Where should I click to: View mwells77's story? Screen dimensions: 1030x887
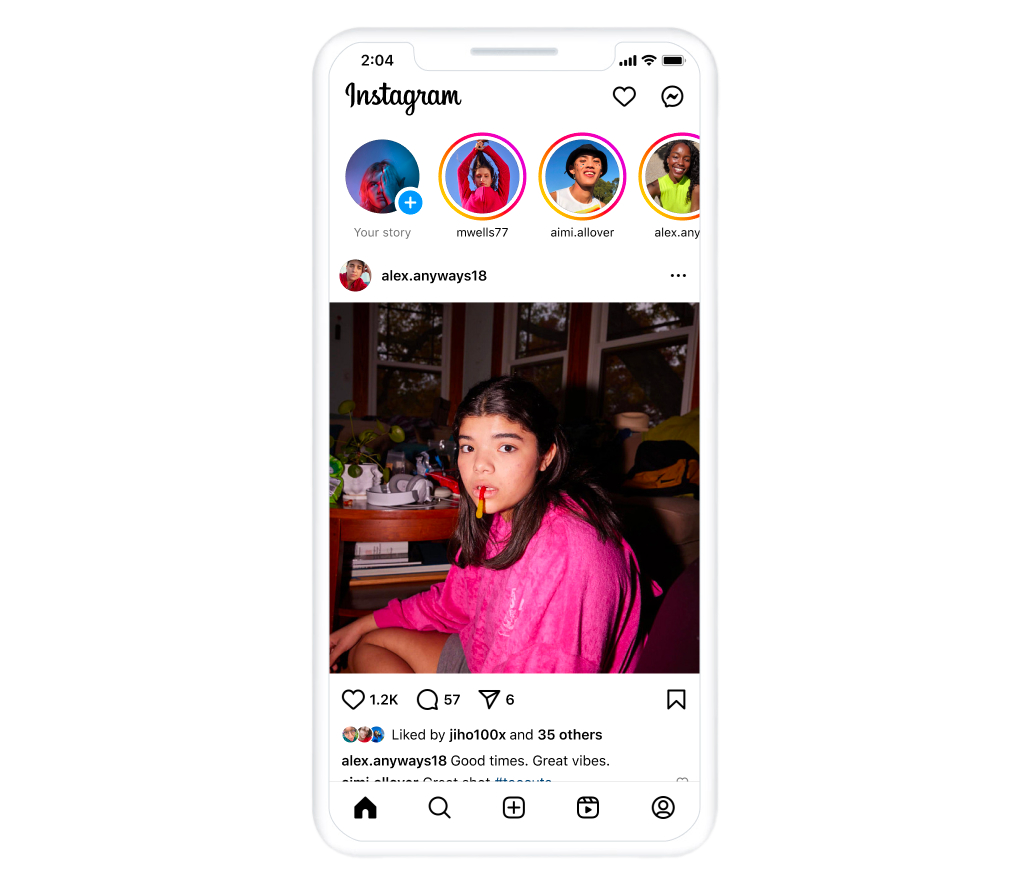click(482, 177)
